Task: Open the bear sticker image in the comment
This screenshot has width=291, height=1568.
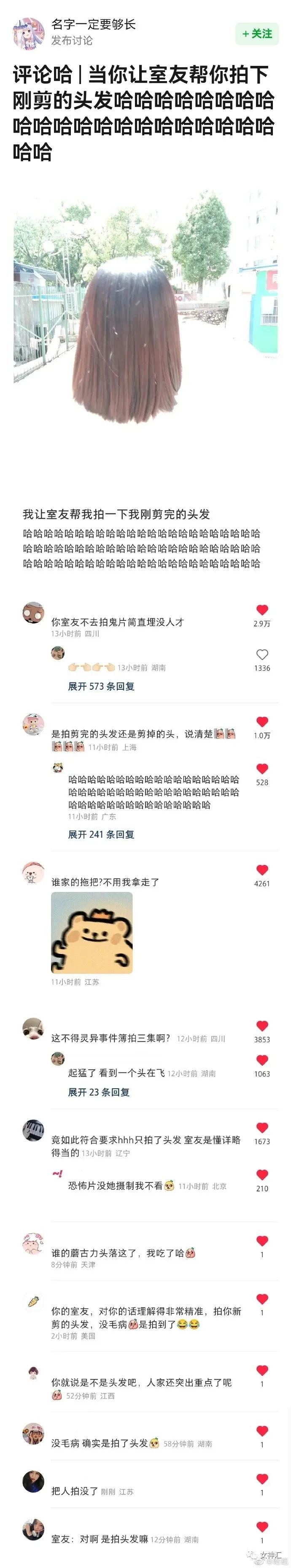Action: click(92, 932)
